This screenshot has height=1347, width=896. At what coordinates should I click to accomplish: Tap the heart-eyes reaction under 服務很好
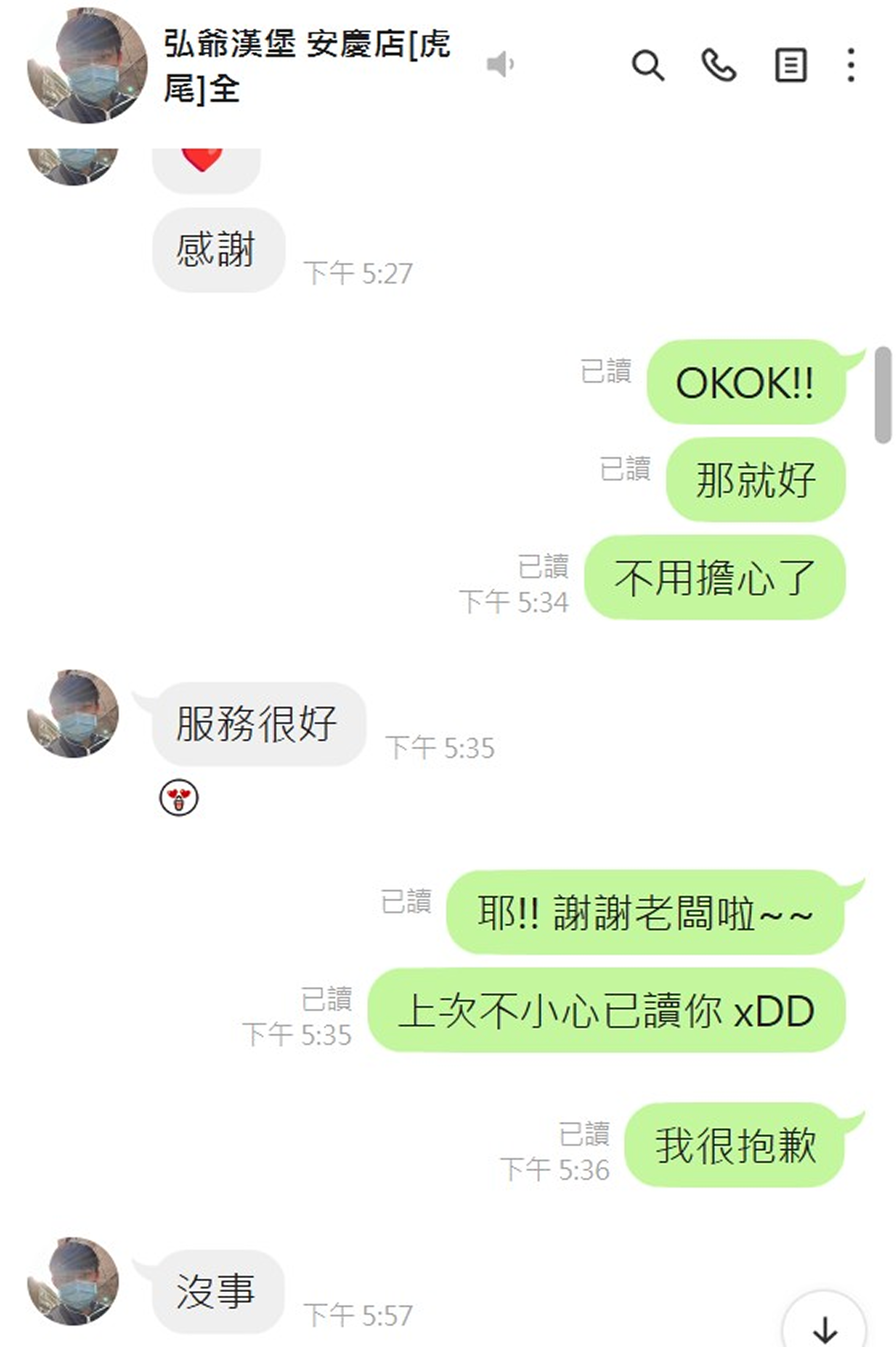tap(179, 797)
